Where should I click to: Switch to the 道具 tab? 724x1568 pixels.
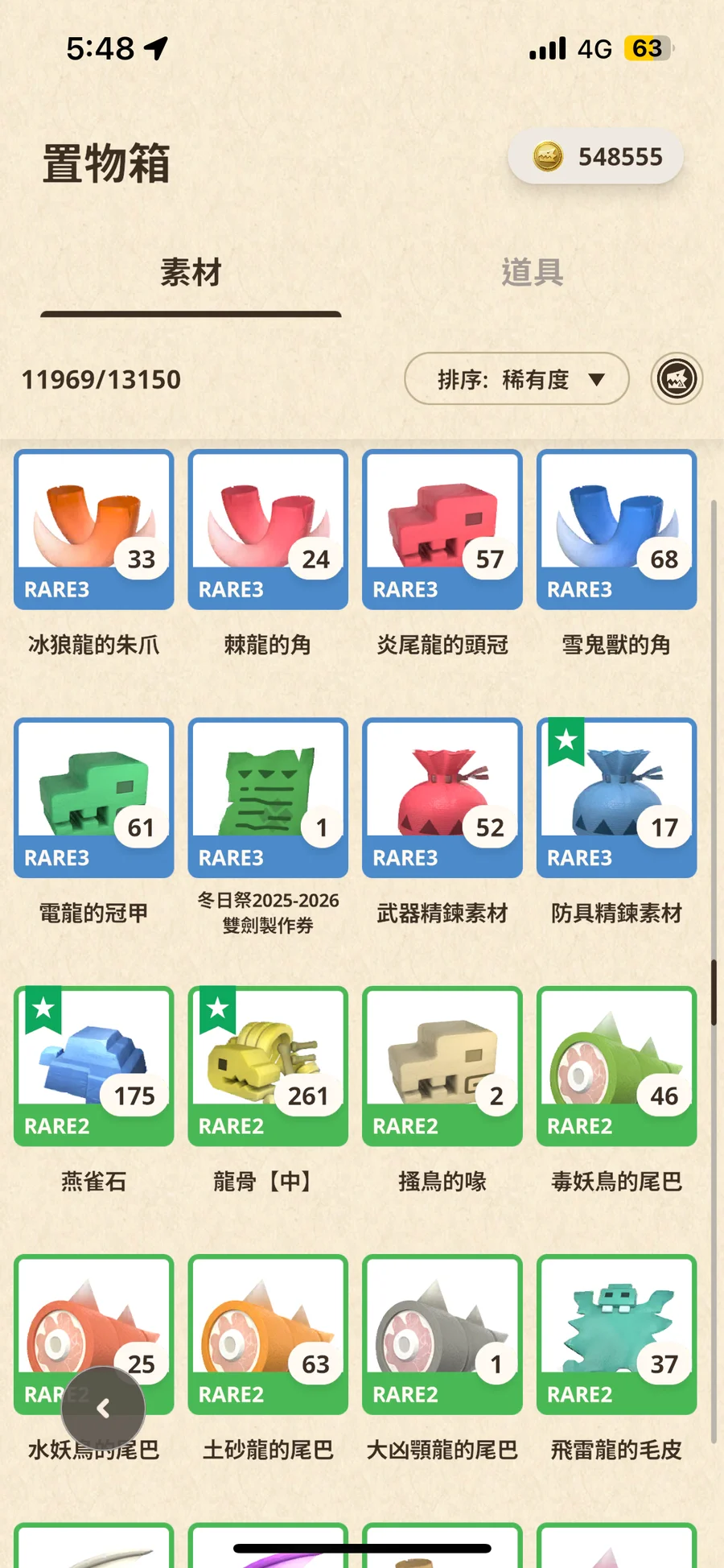532,273
